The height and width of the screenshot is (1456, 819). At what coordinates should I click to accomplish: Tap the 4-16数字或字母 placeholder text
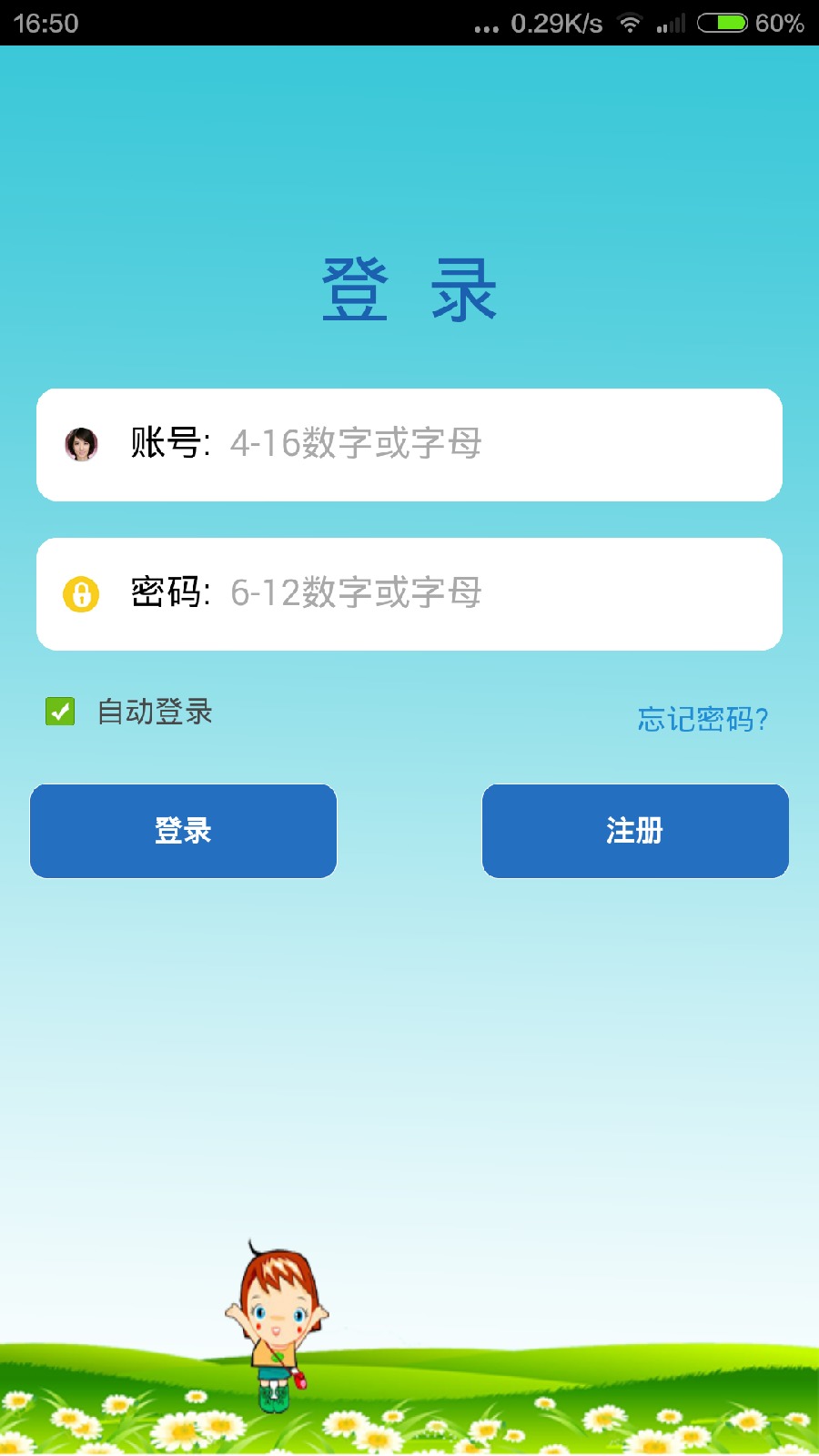(x=359, y=445)
